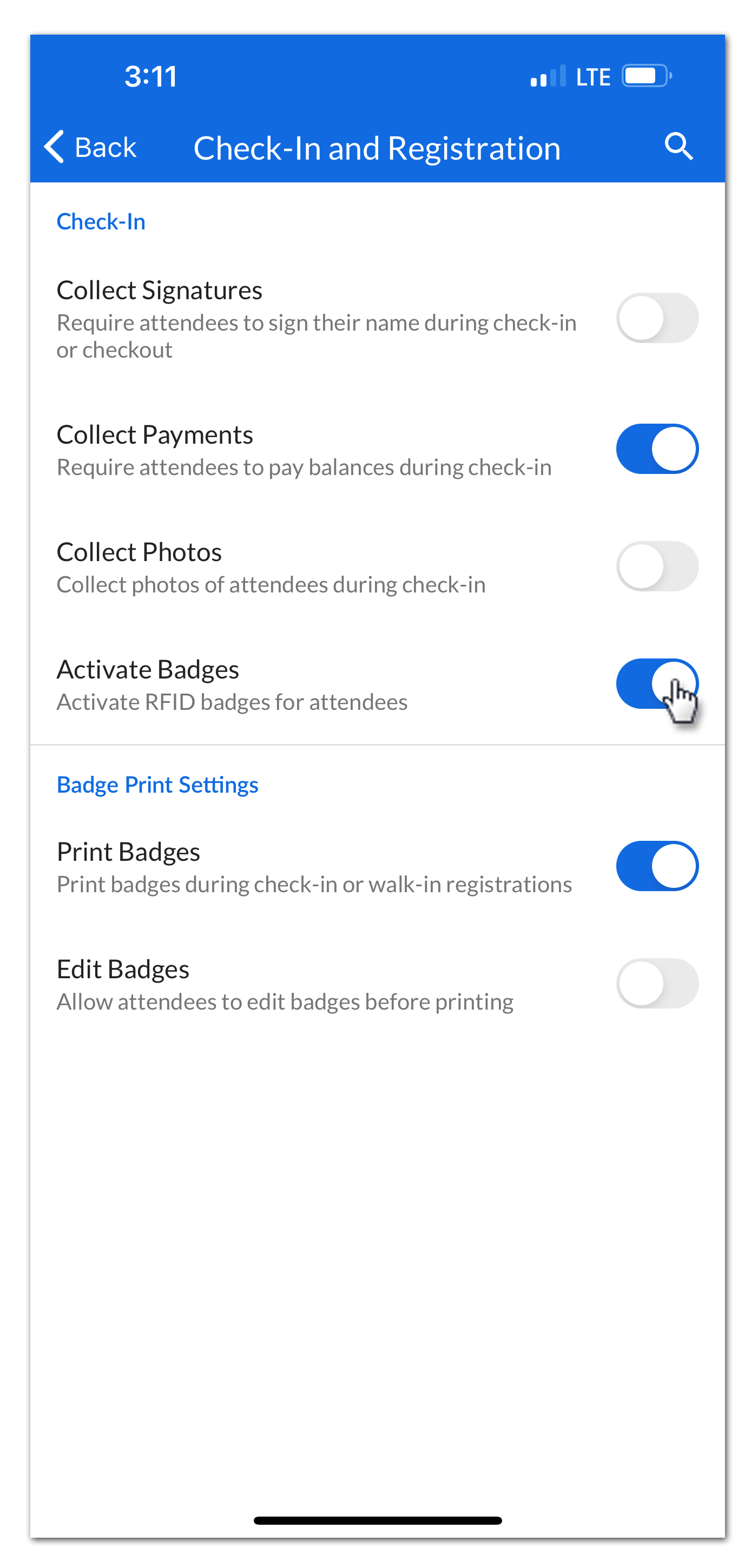
Task: Disable Print Badges
Action: [657, 866]
